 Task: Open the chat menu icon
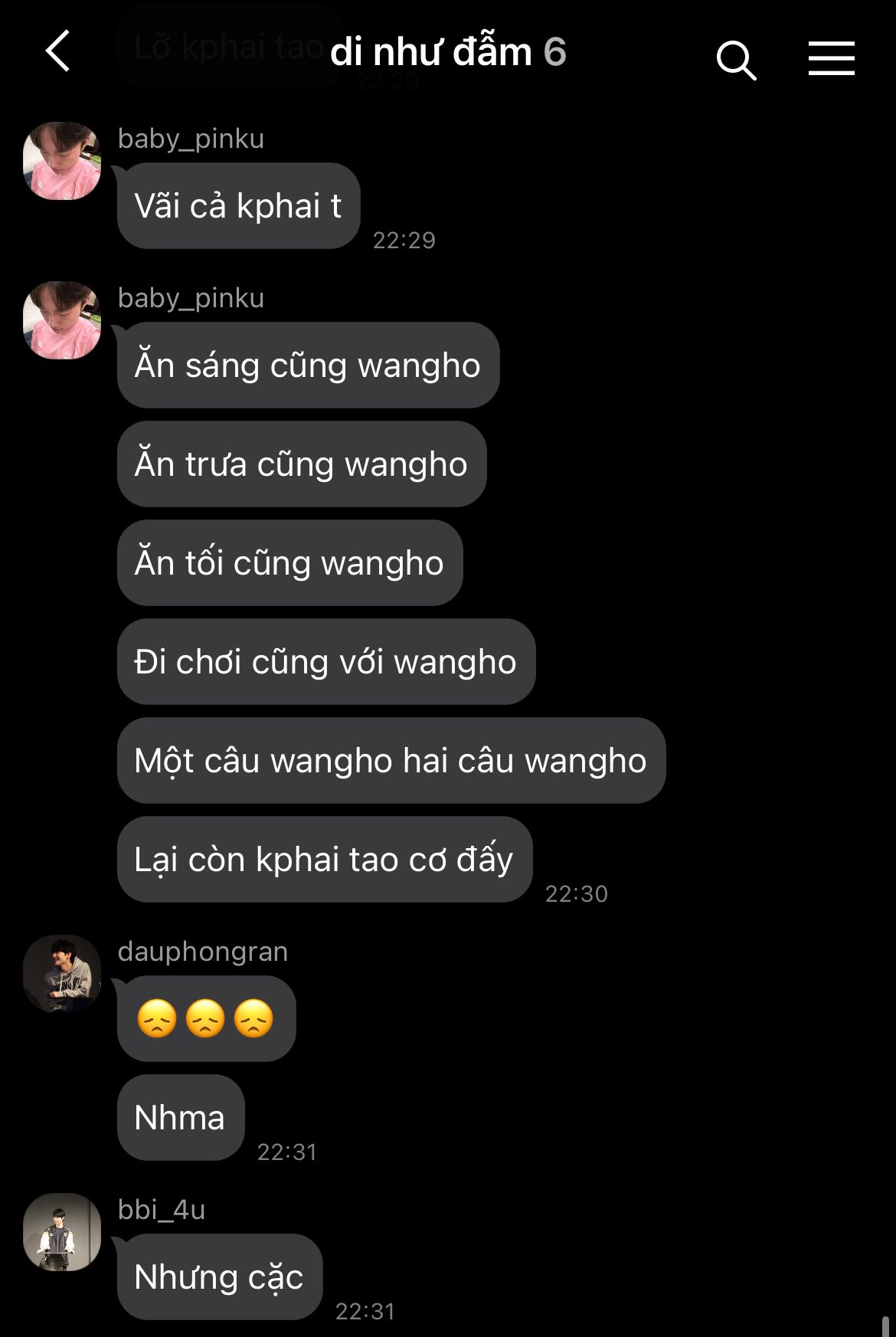pyautogui.click(x=831, y=58)
